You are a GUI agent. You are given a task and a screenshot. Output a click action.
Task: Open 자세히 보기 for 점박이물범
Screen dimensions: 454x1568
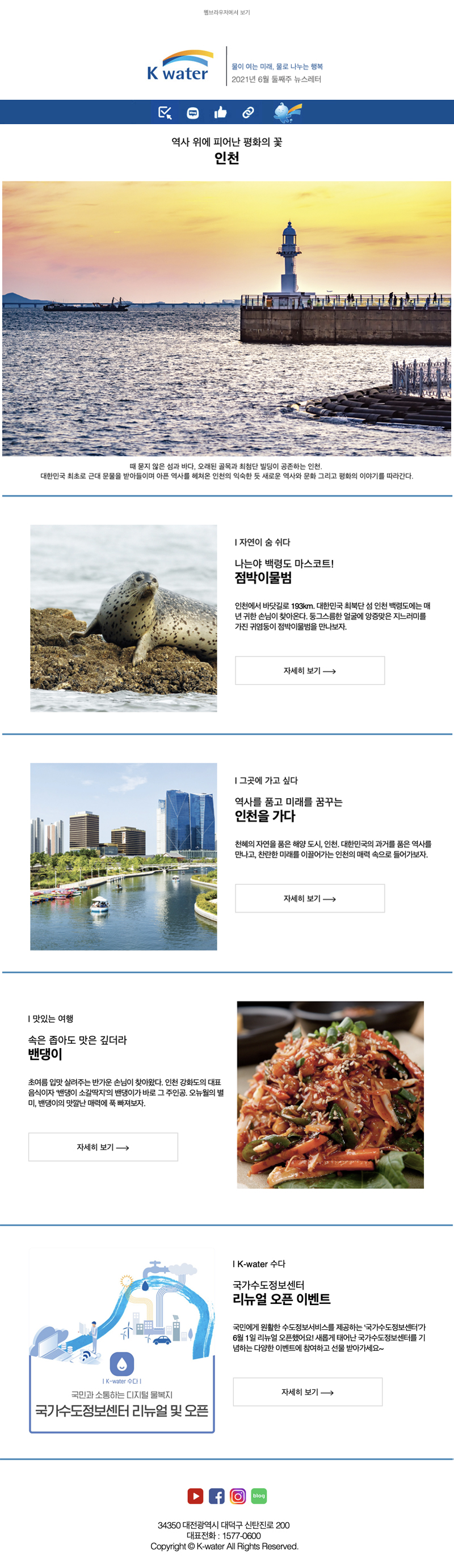tap(310, 670)
